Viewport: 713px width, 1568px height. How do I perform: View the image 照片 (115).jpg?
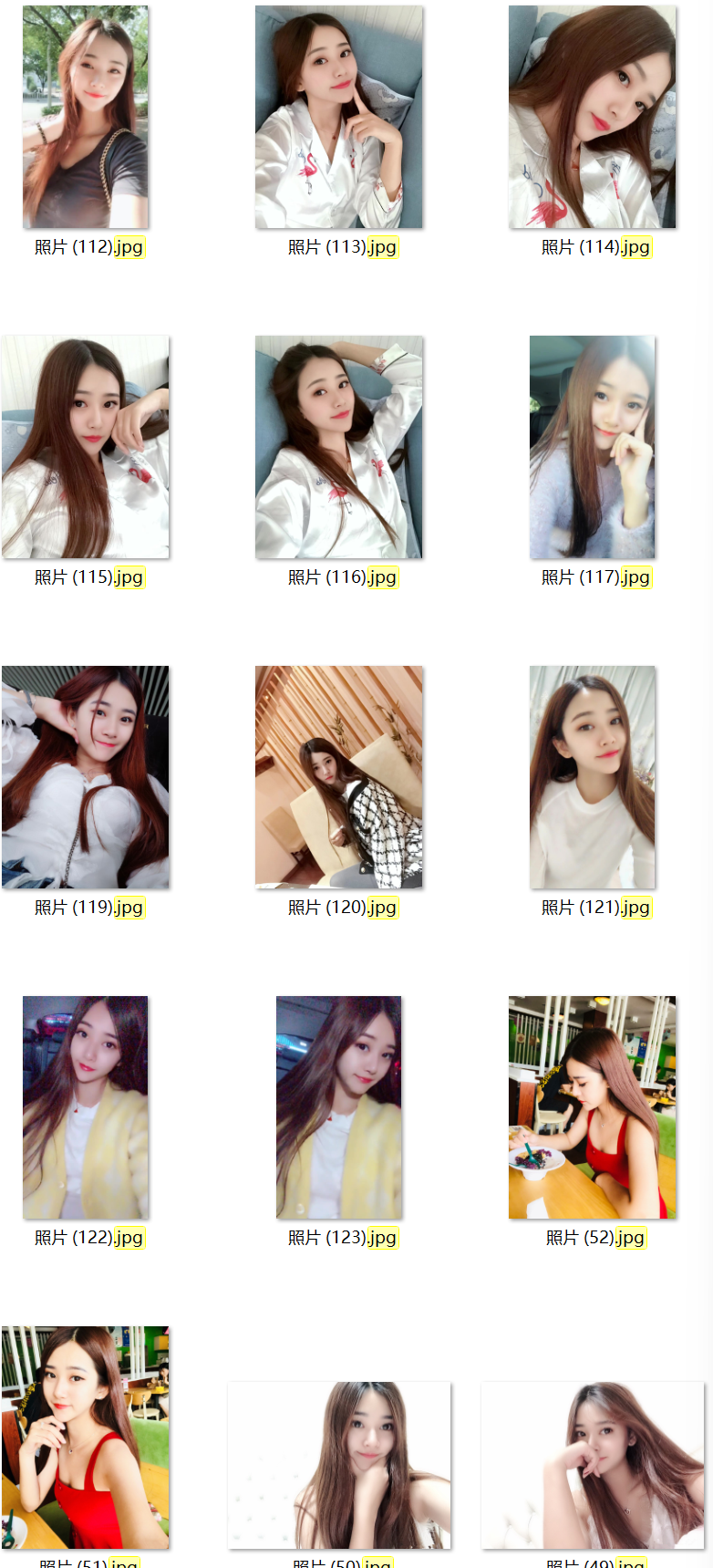click(86, 447)
